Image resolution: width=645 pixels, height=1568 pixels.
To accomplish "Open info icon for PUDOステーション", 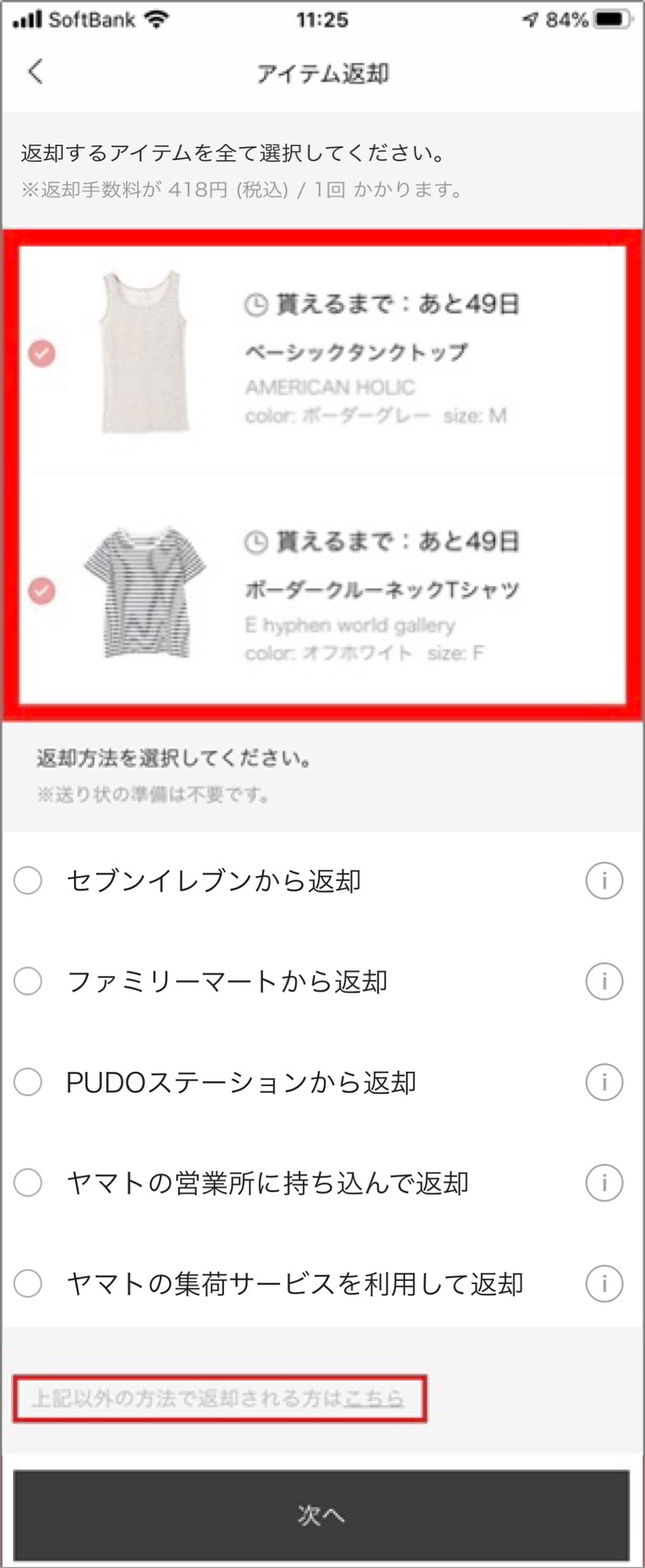I will 603,1081.
